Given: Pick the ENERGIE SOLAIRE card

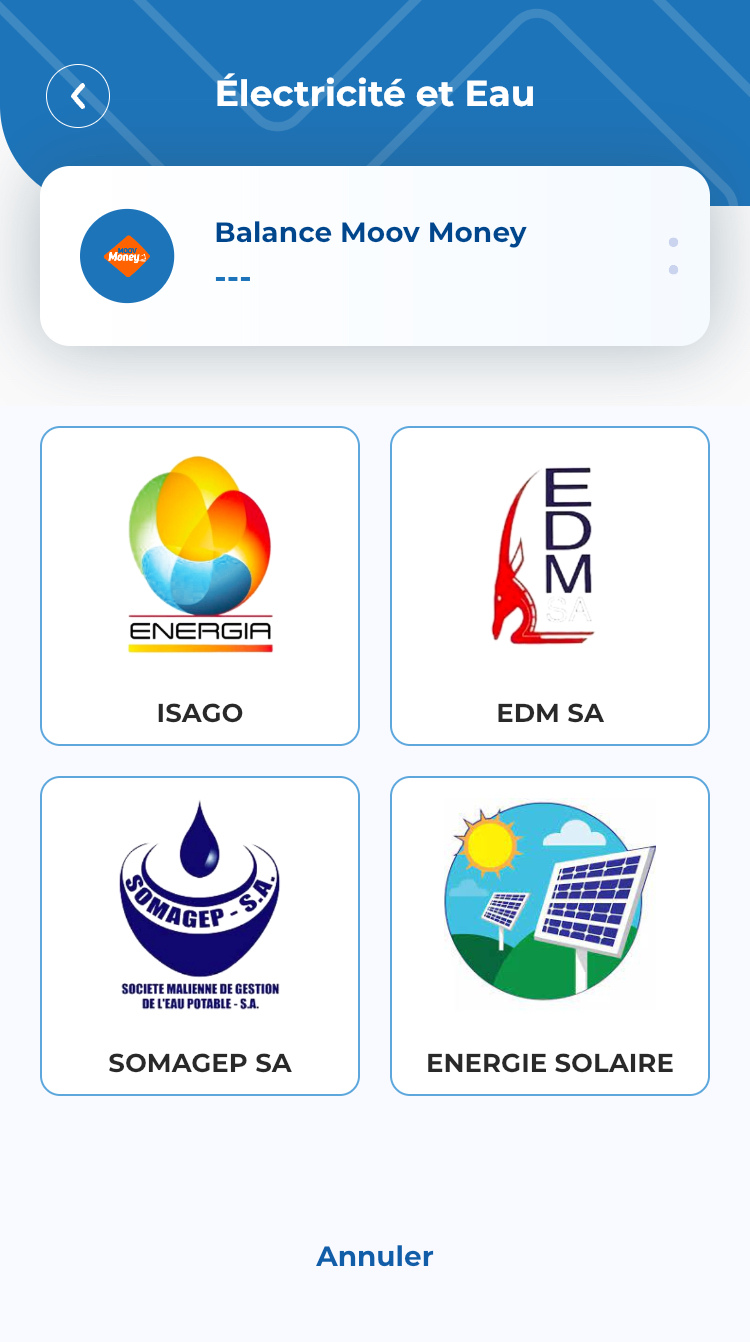Looking at the screenshot, I should point(550,936).
